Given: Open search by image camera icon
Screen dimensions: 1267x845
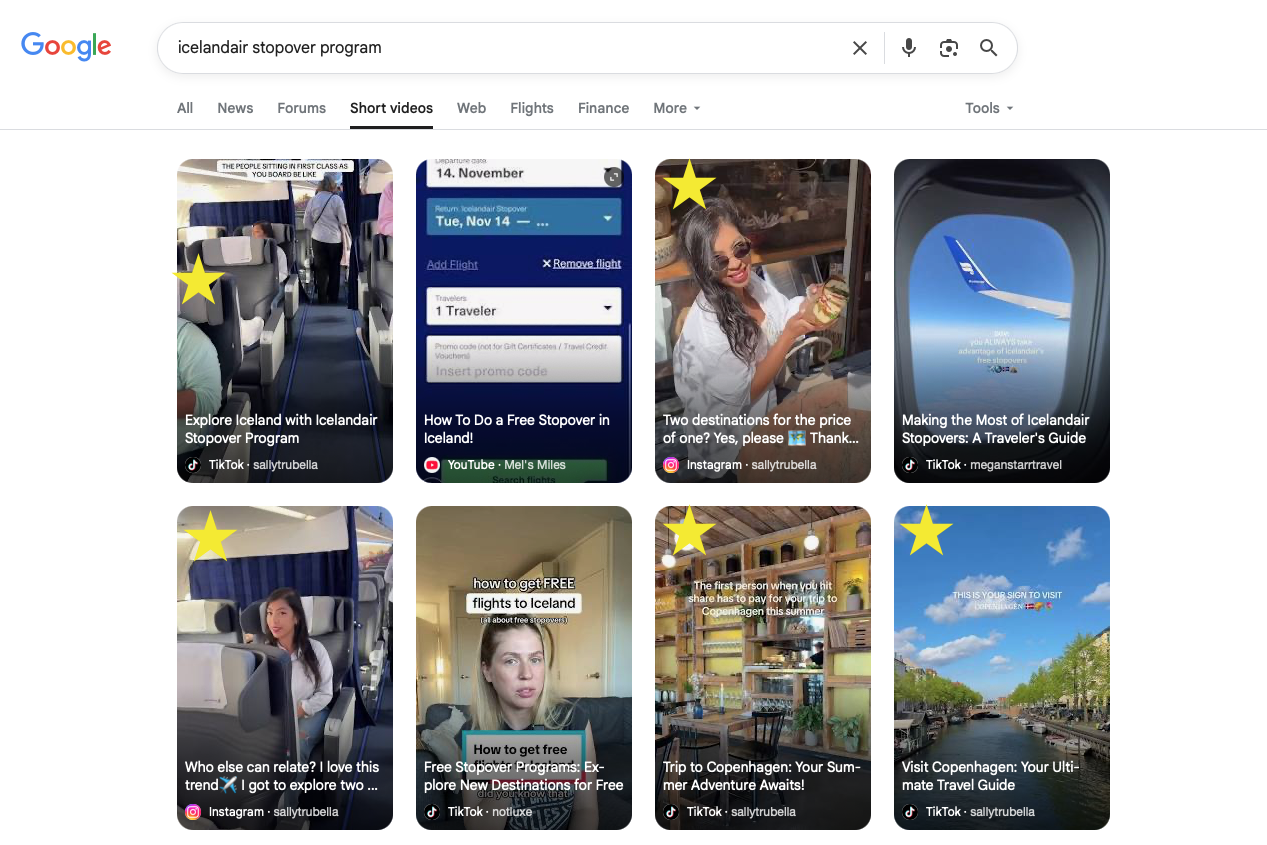Looking at the screenshot, I should 948,48.
